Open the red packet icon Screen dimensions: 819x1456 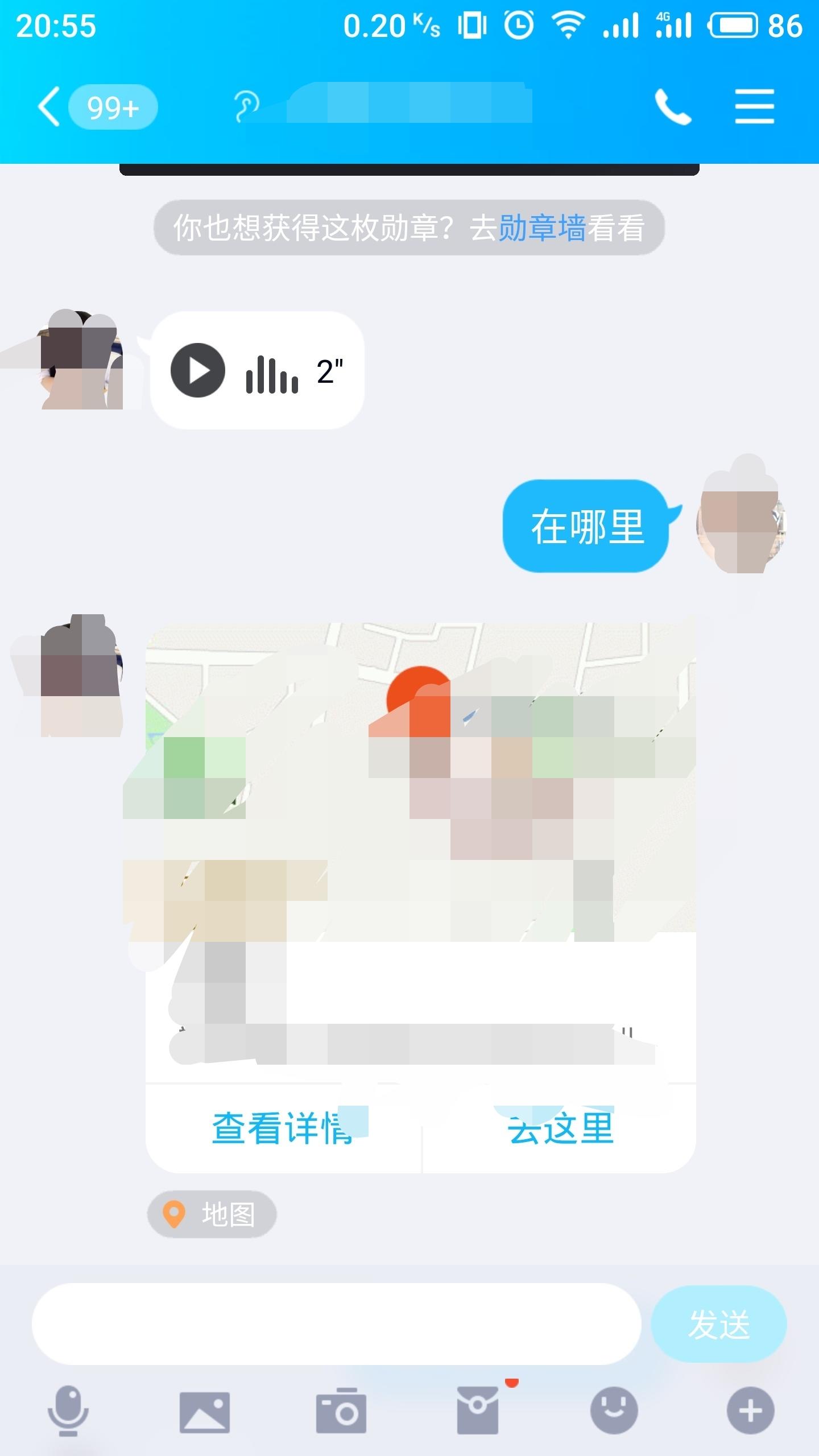[x=478, y=1411]
